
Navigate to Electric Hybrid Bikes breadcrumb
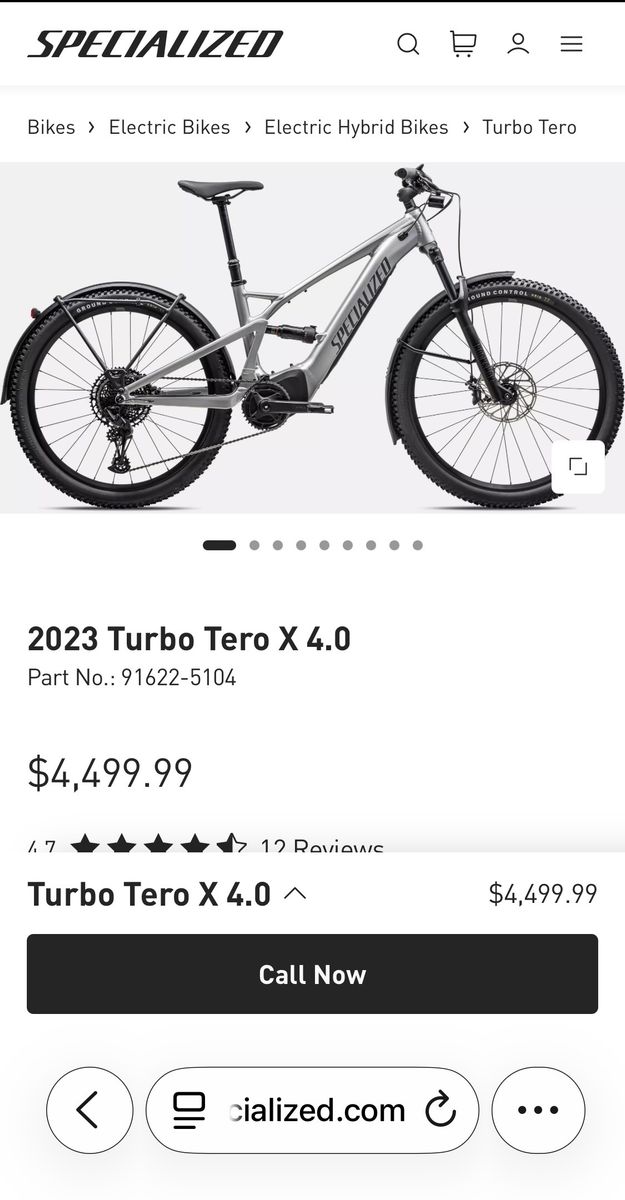[x=356, y=127]
